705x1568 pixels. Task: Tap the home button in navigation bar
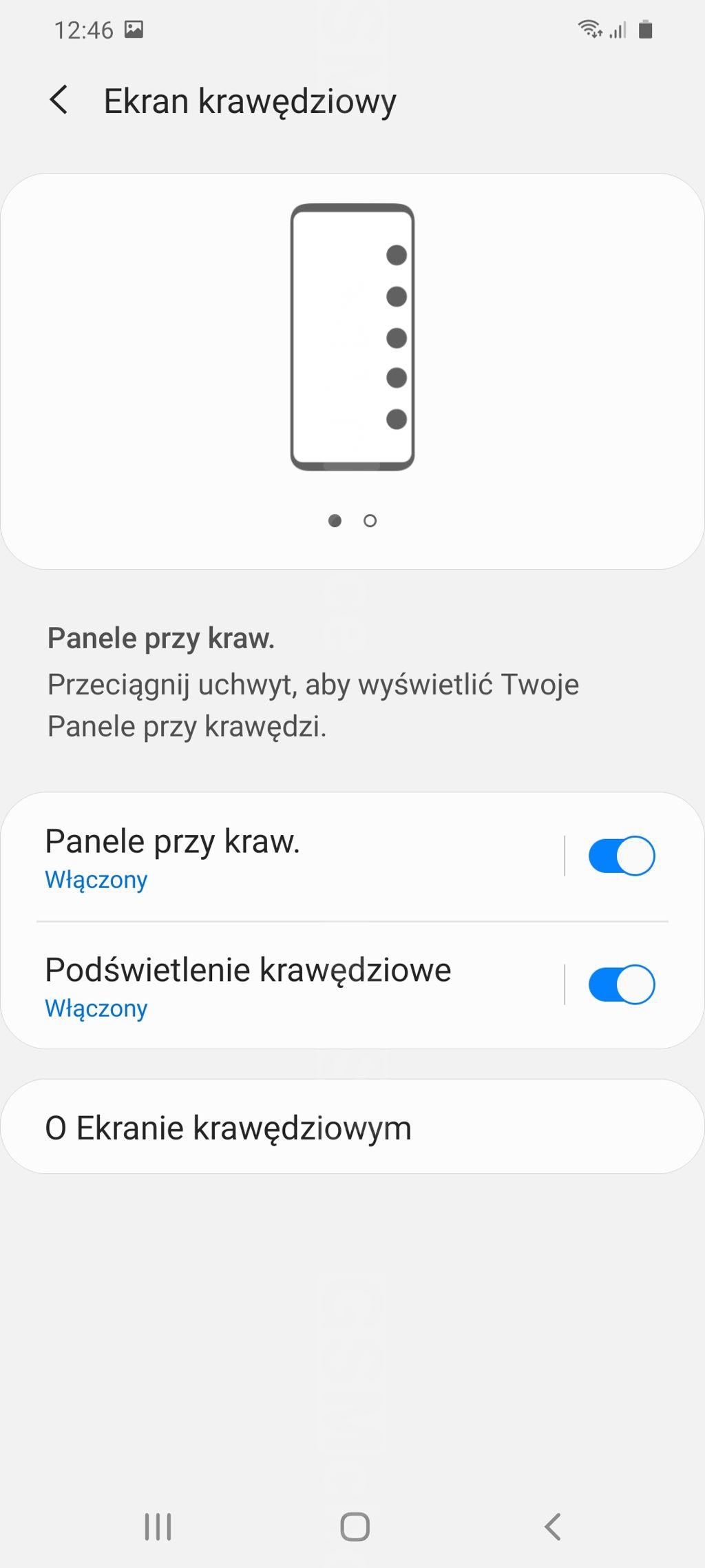[355, 1527]
